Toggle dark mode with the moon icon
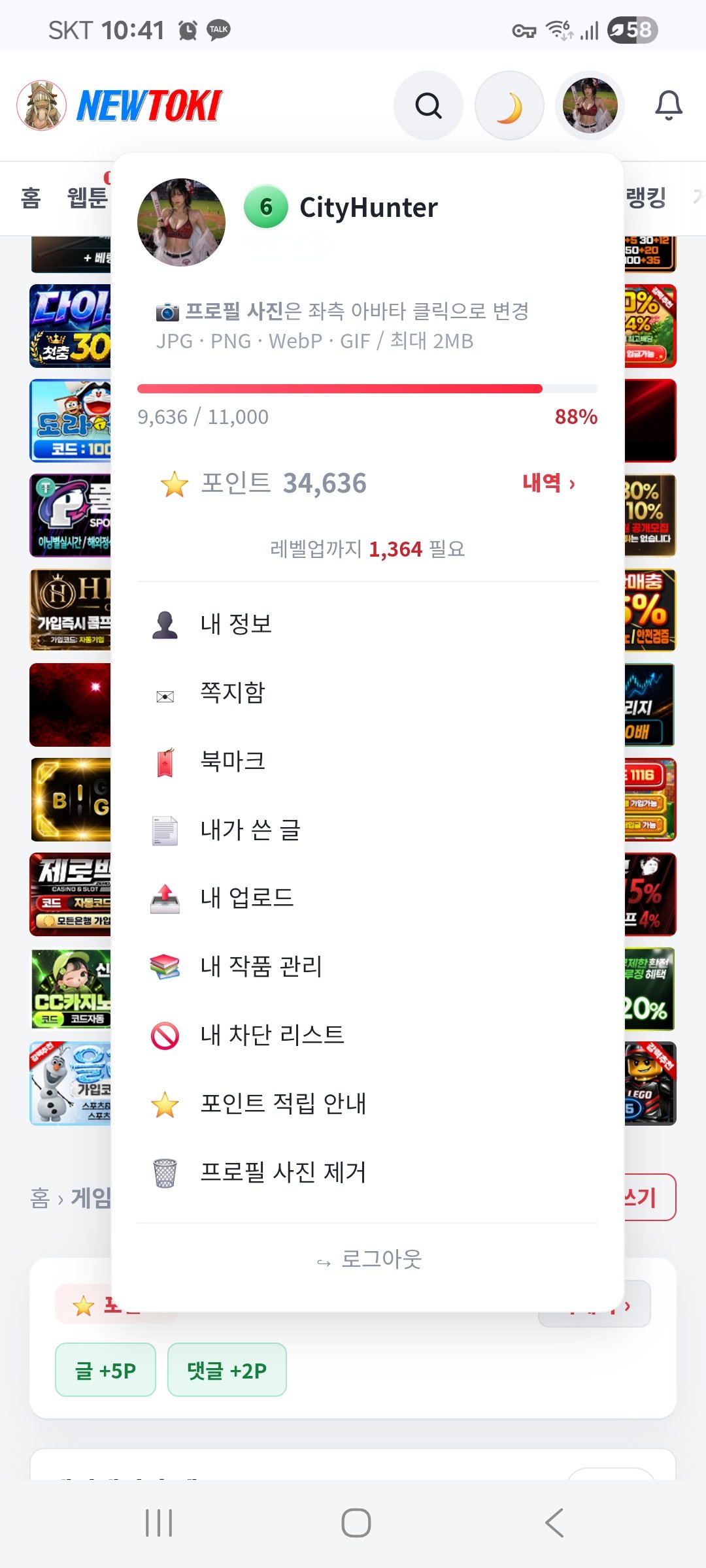The image size is (706, 1568). tap(509, 105)
